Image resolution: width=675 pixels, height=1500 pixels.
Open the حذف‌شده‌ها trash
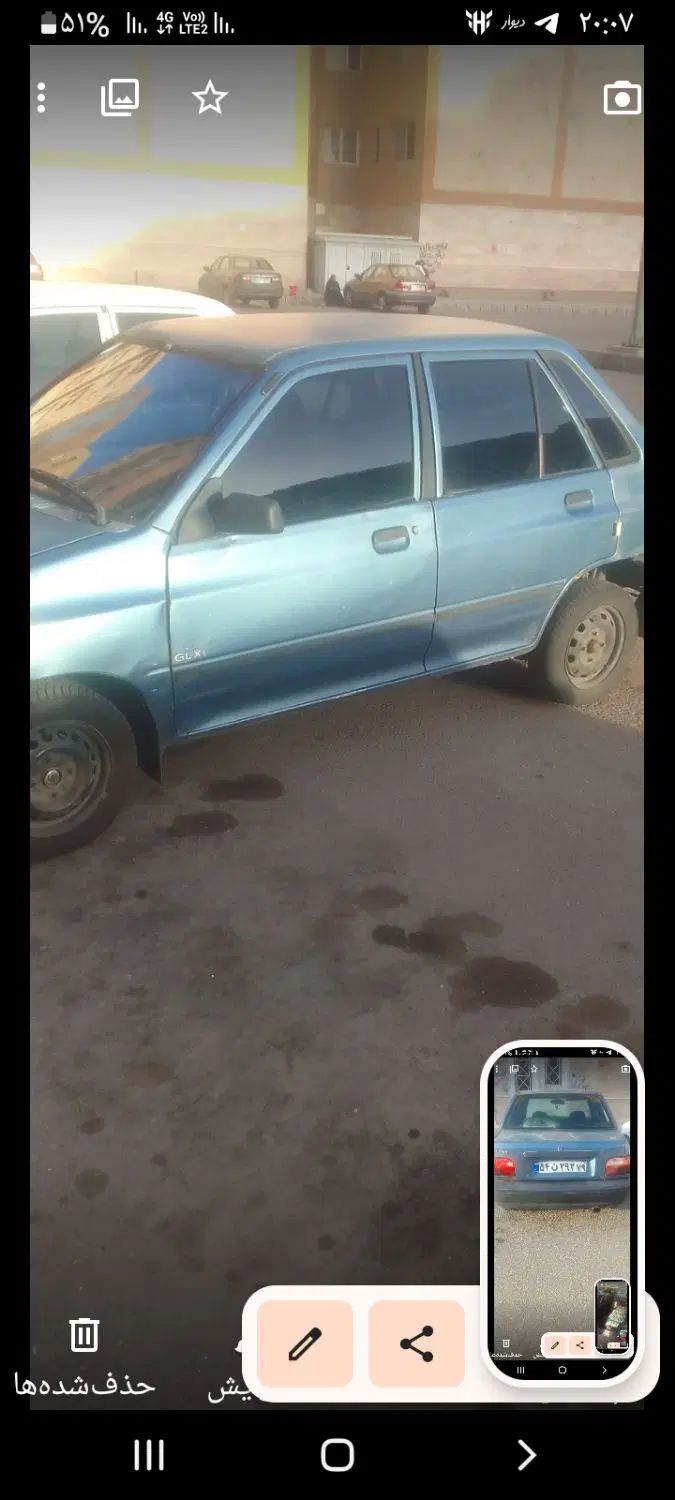pyautogui.click(x=84, y=1352)
